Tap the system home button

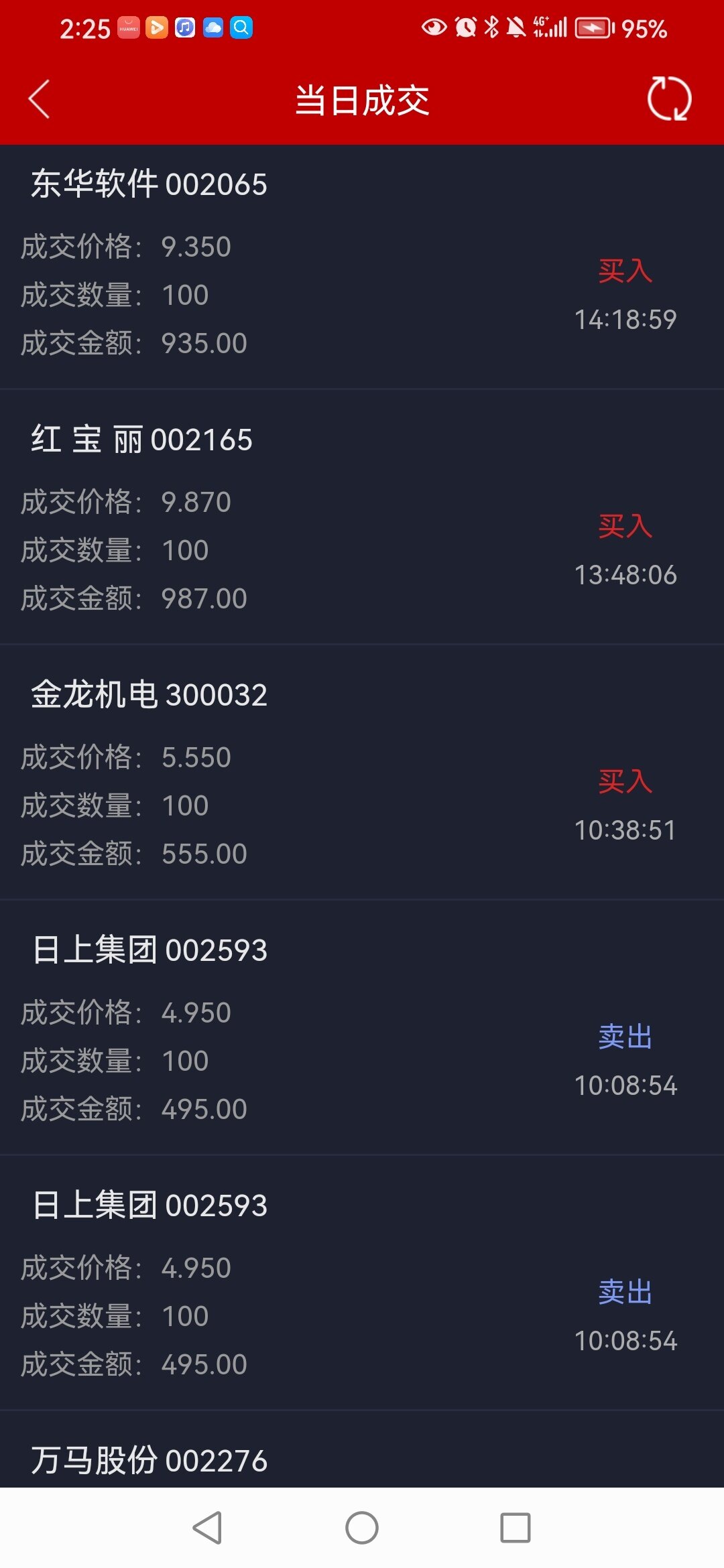pyautogui.click(x=362, y=1528)
